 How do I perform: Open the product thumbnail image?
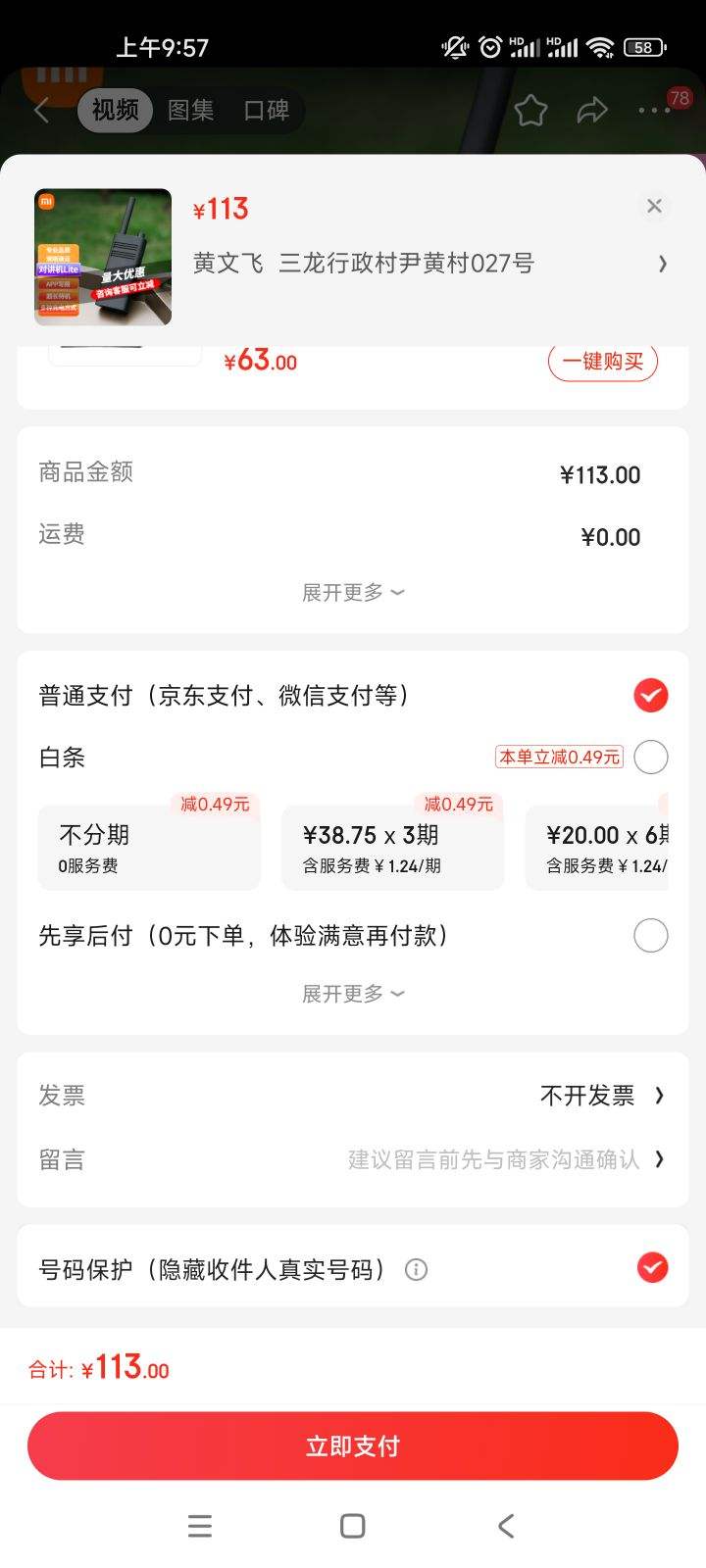click(x=103, y=257)
